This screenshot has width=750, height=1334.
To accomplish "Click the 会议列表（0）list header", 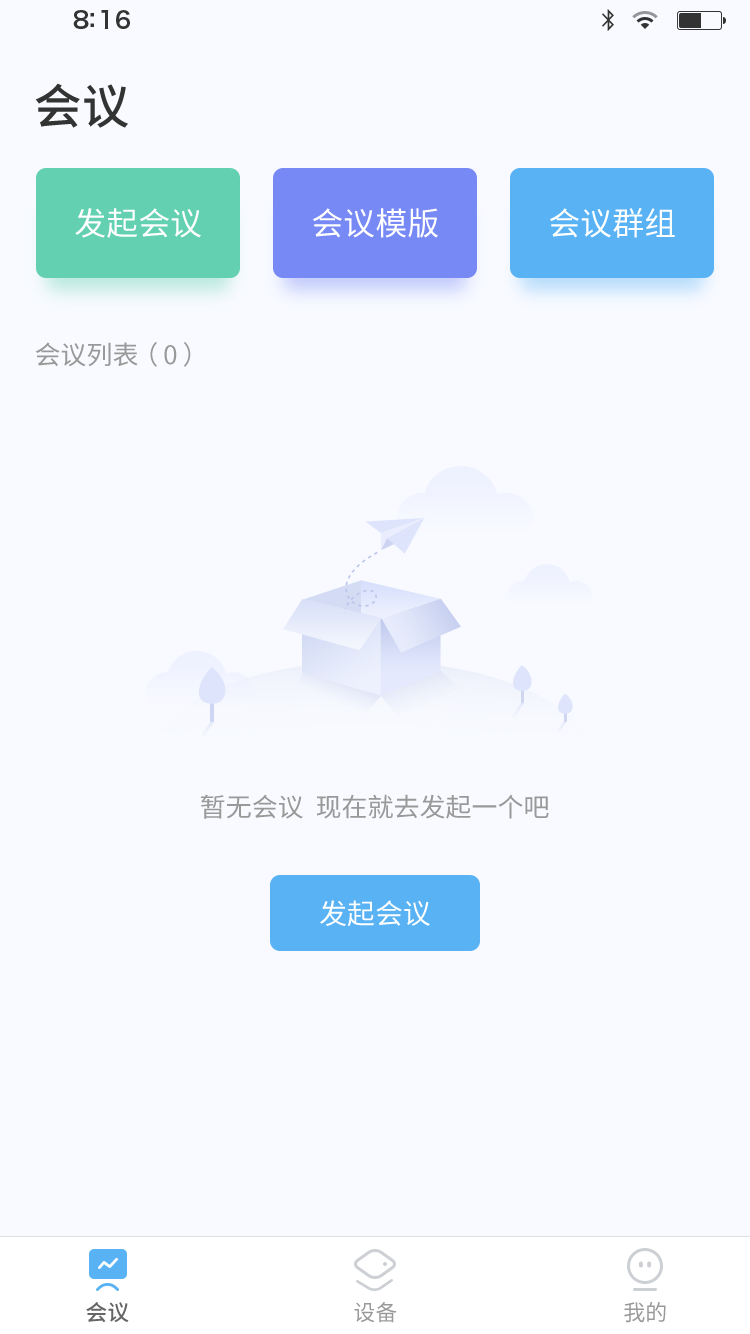I will click(115, 355).
